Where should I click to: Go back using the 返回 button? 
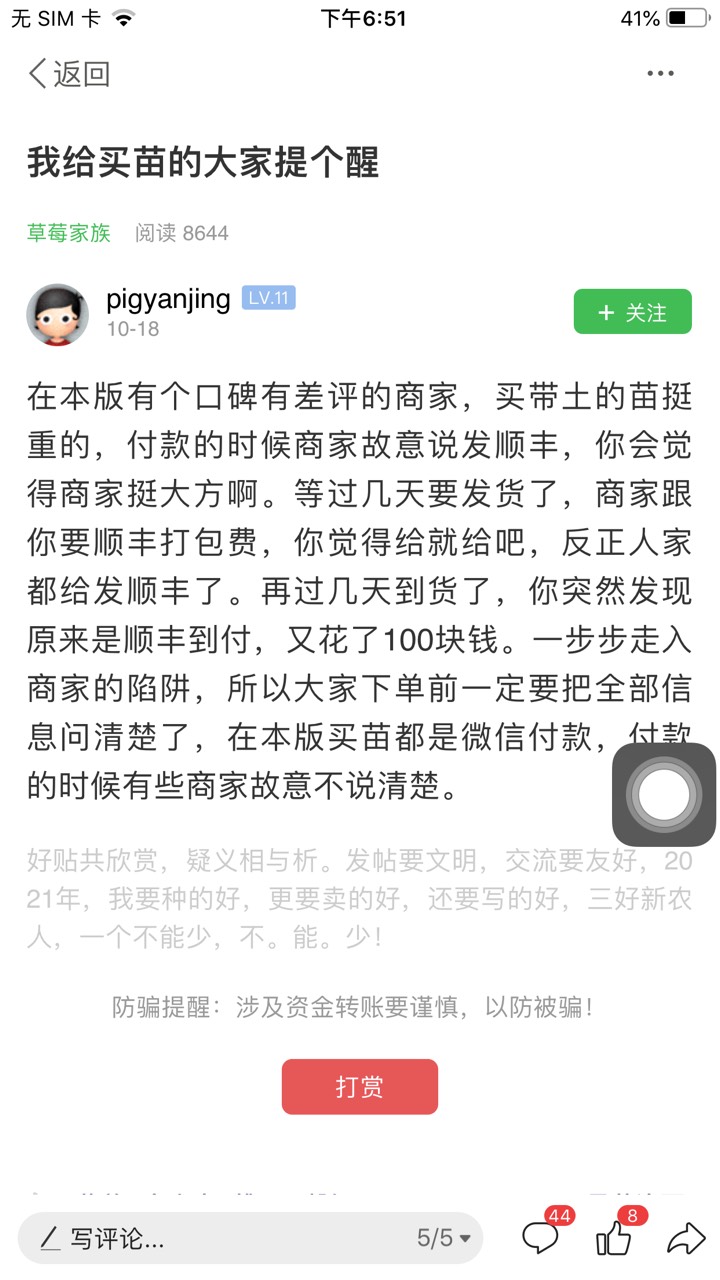coord(69,74)
